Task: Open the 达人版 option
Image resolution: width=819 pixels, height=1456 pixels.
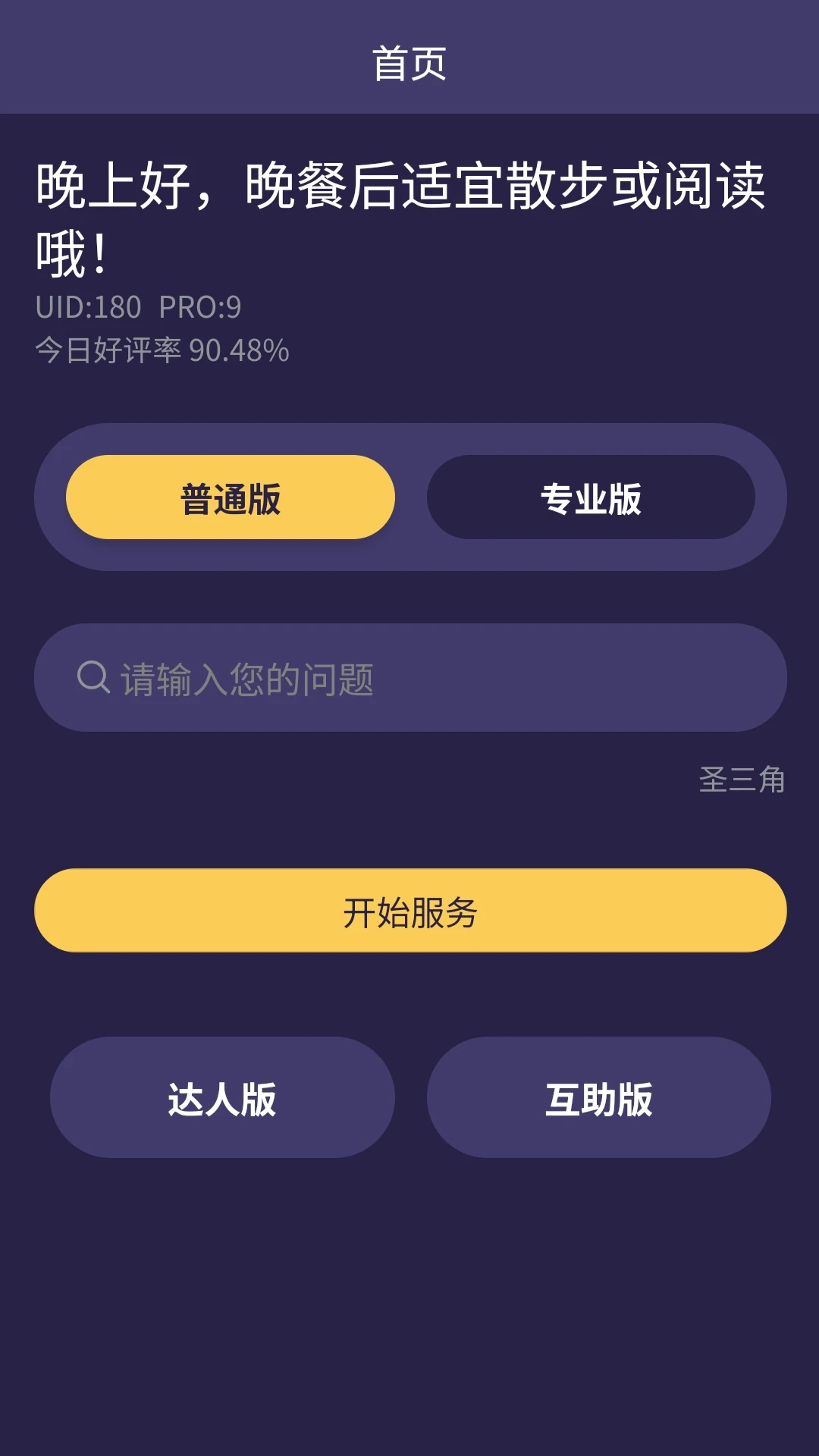Action: 222,1097
